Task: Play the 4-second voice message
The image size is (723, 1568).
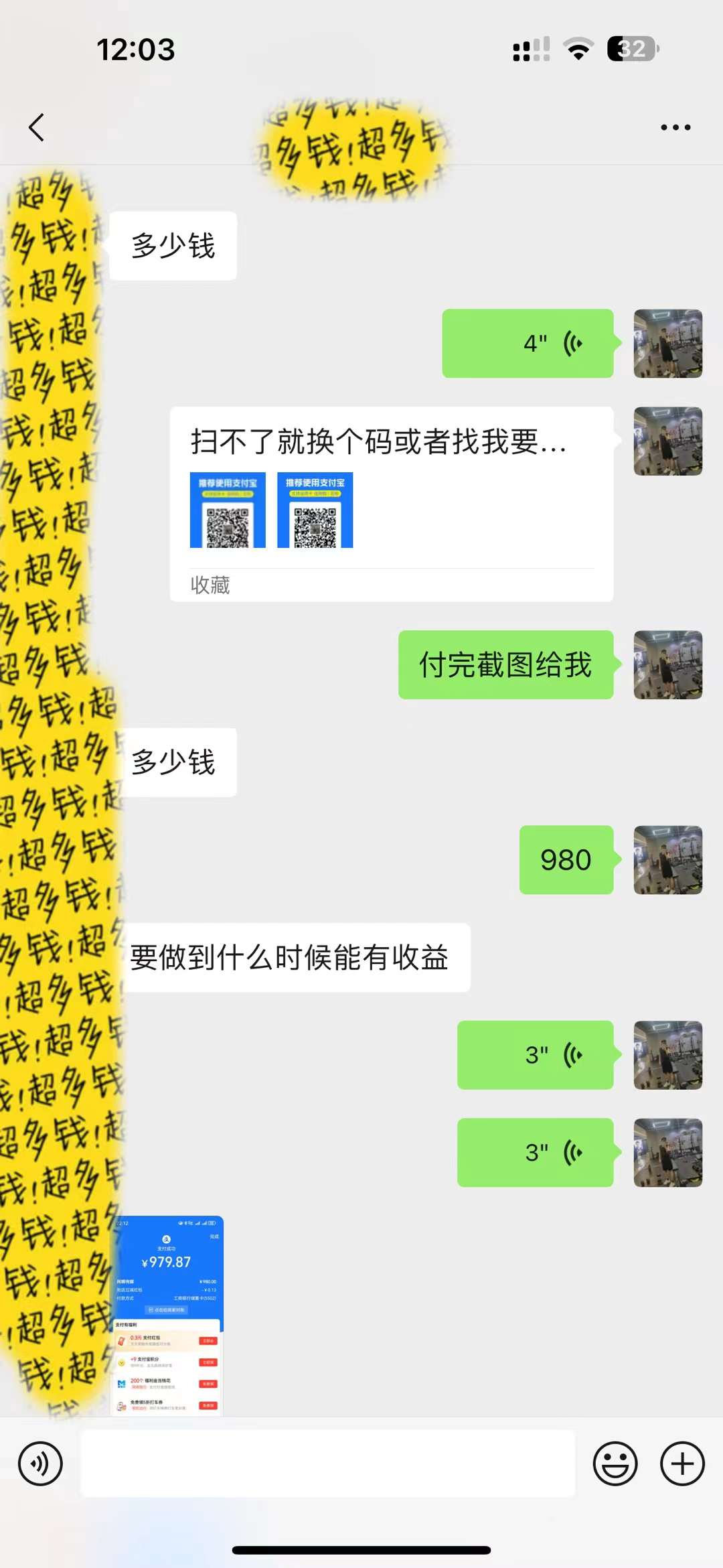Action: [528, 344]
